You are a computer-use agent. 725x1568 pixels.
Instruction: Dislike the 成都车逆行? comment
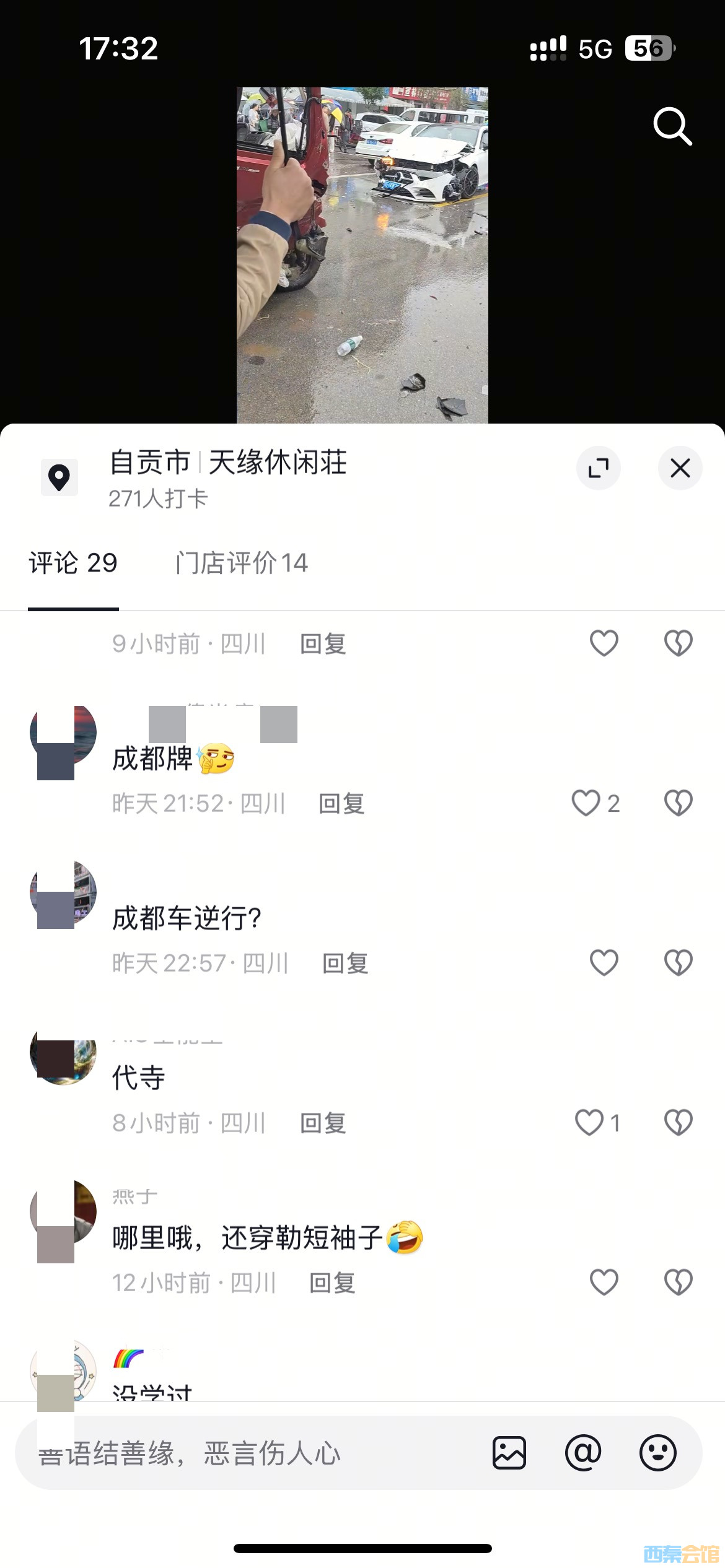point(678,963)
